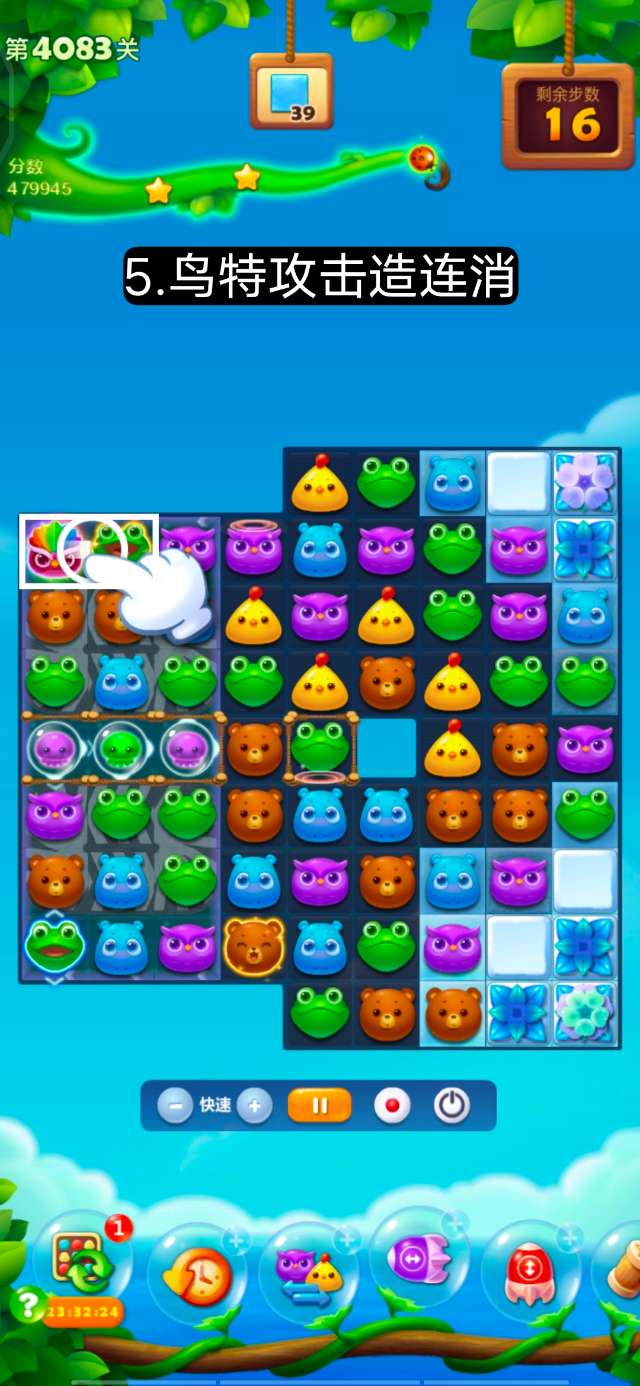Screen dimensions: 640x1386
Task: Start recording with the red dot button
Action: (393, 1106)
